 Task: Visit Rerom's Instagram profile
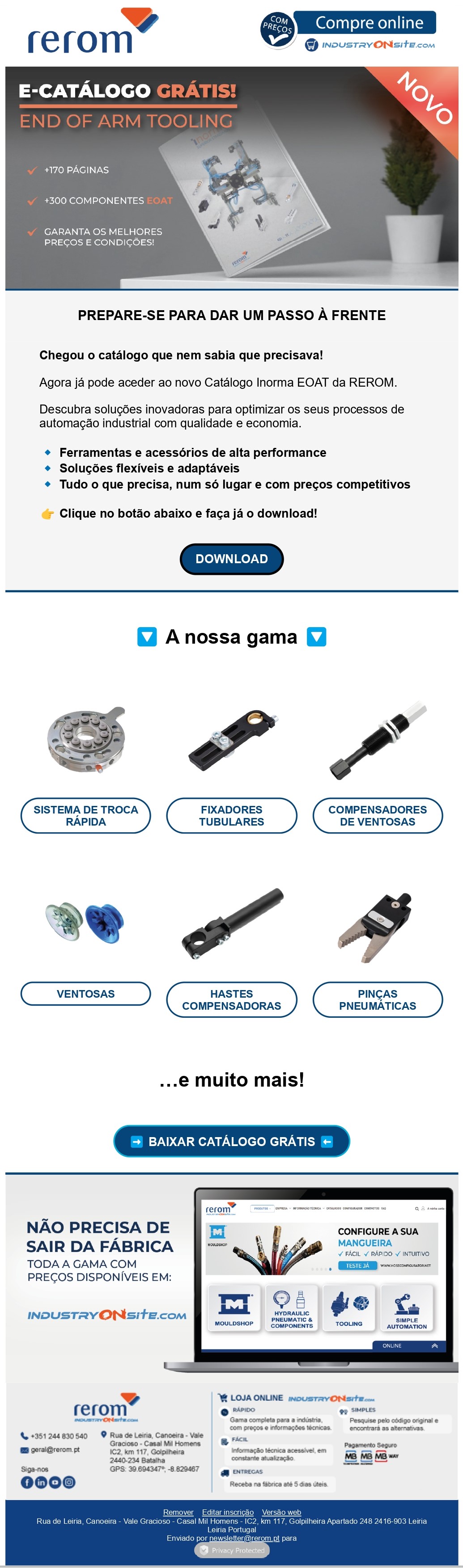pos(69,1482)
